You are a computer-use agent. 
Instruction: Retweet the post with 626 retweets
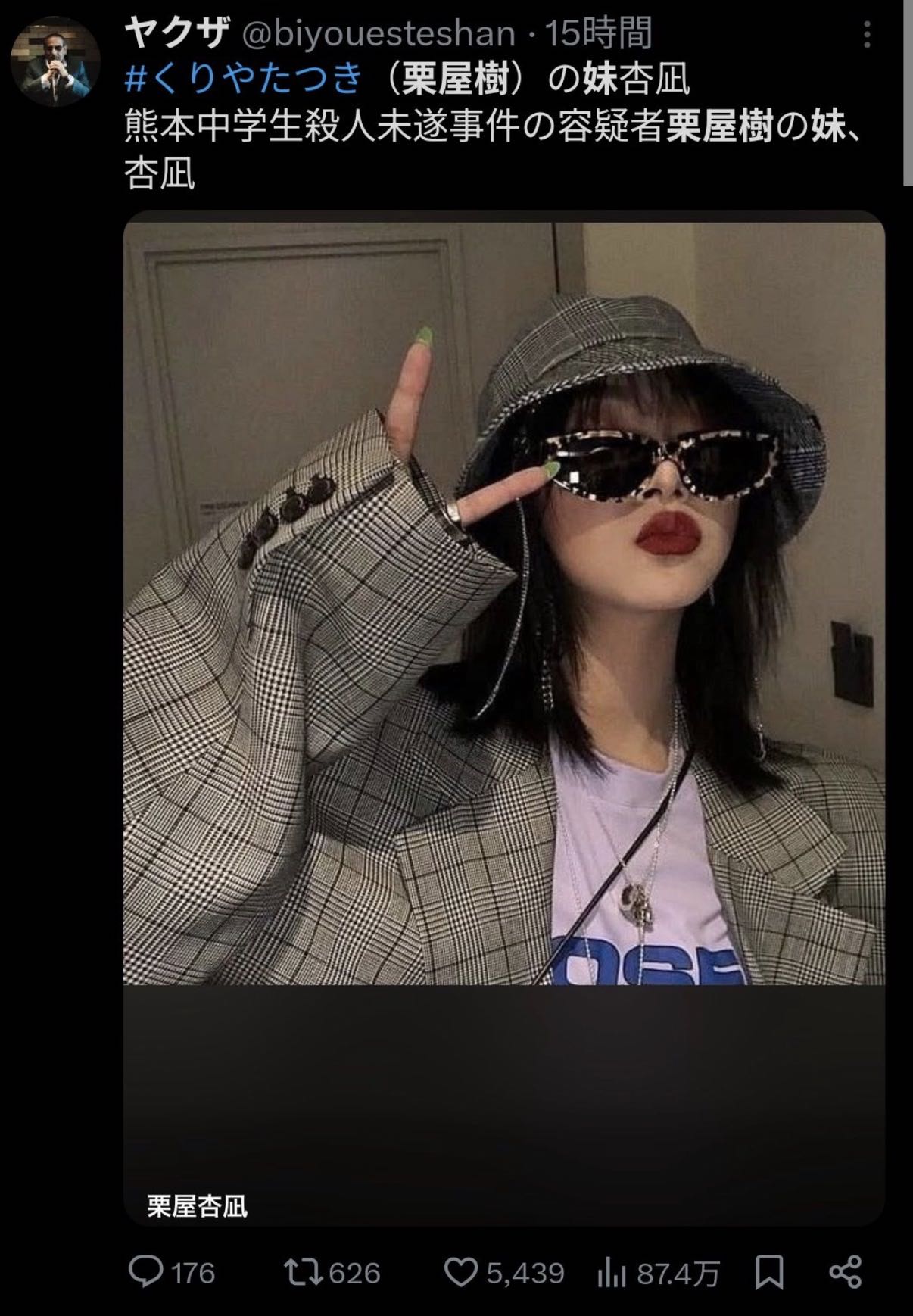pyautogui.click(x=332, y=1272)
